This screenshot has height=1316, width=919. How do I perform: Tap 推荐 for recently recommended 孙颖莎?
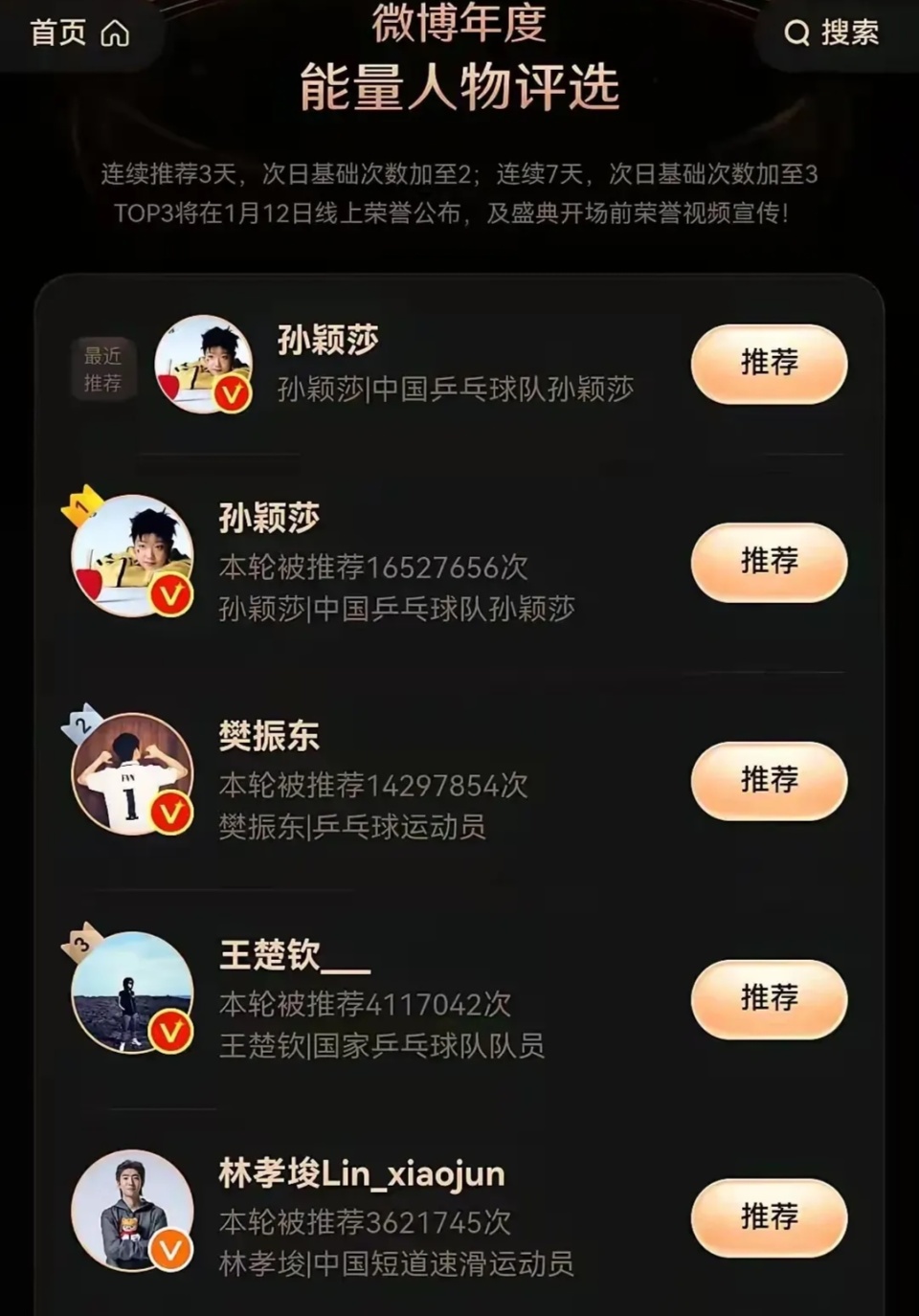pyautogui.click(x=769, y=364)
